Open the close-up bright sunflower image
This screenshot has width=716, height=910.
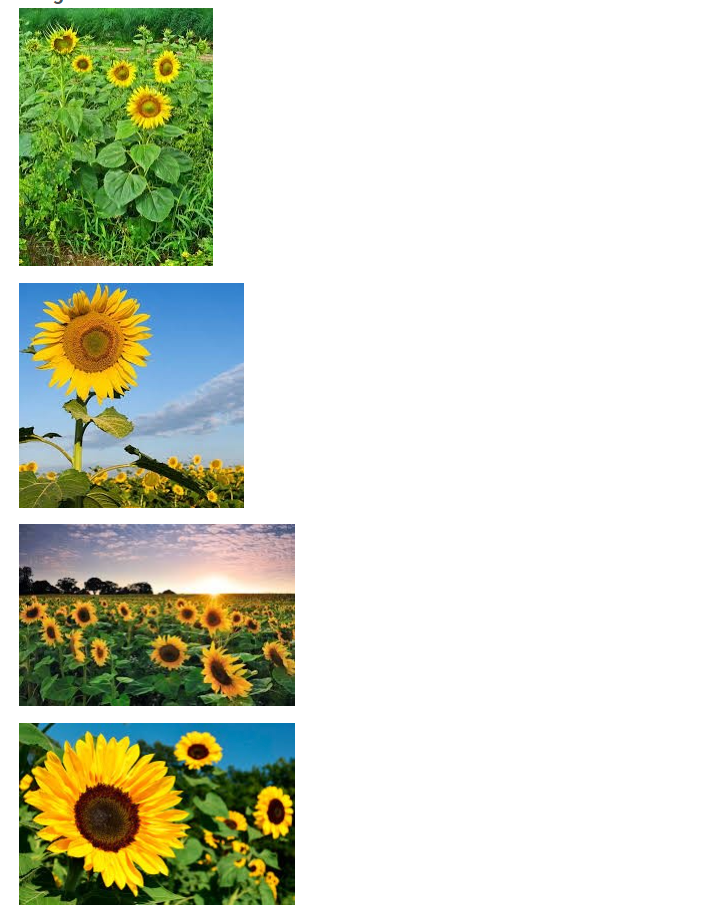pos(157,814)
